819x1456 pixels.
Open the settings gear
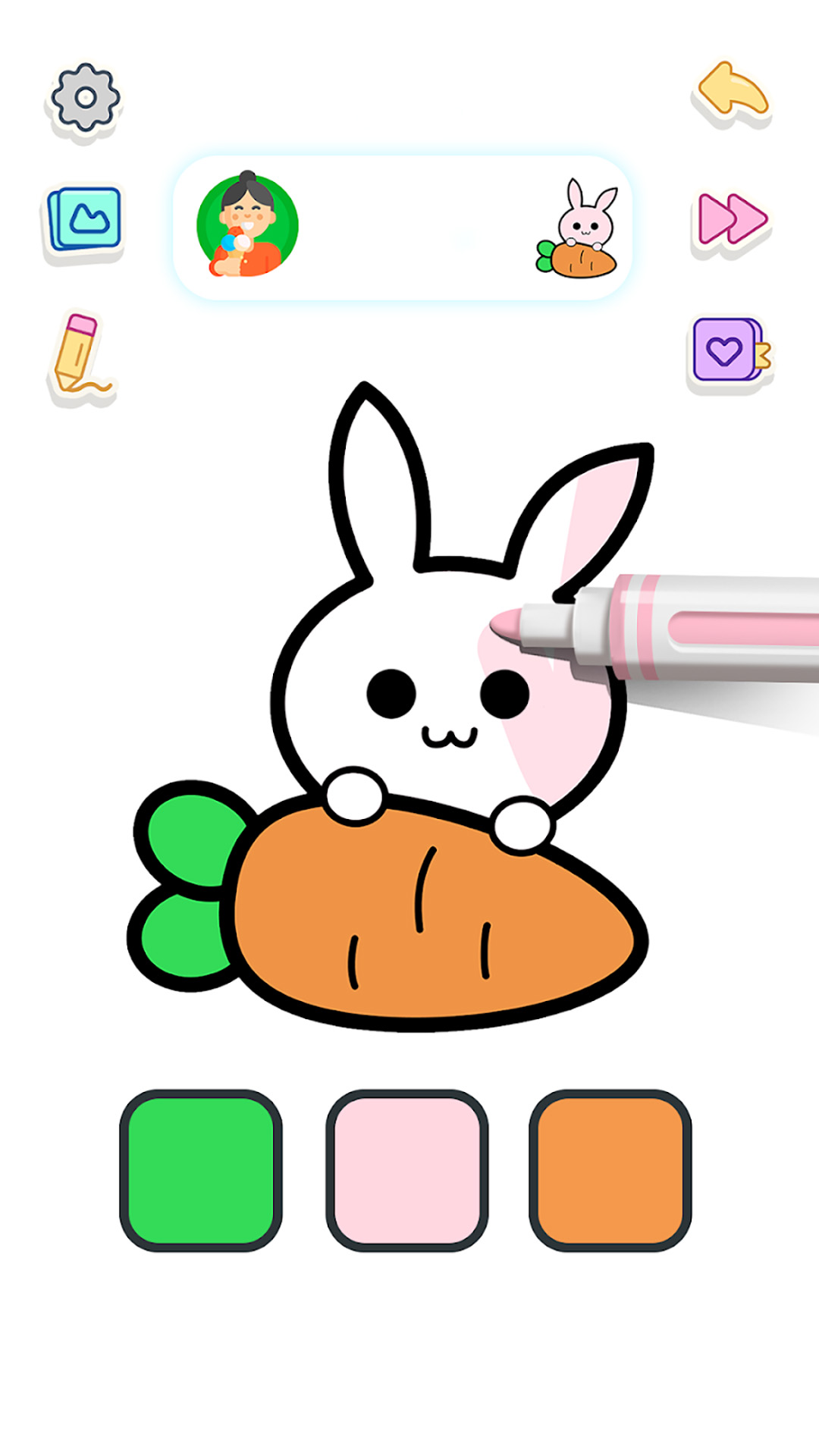pyautogui.click(x=86, y=98)
